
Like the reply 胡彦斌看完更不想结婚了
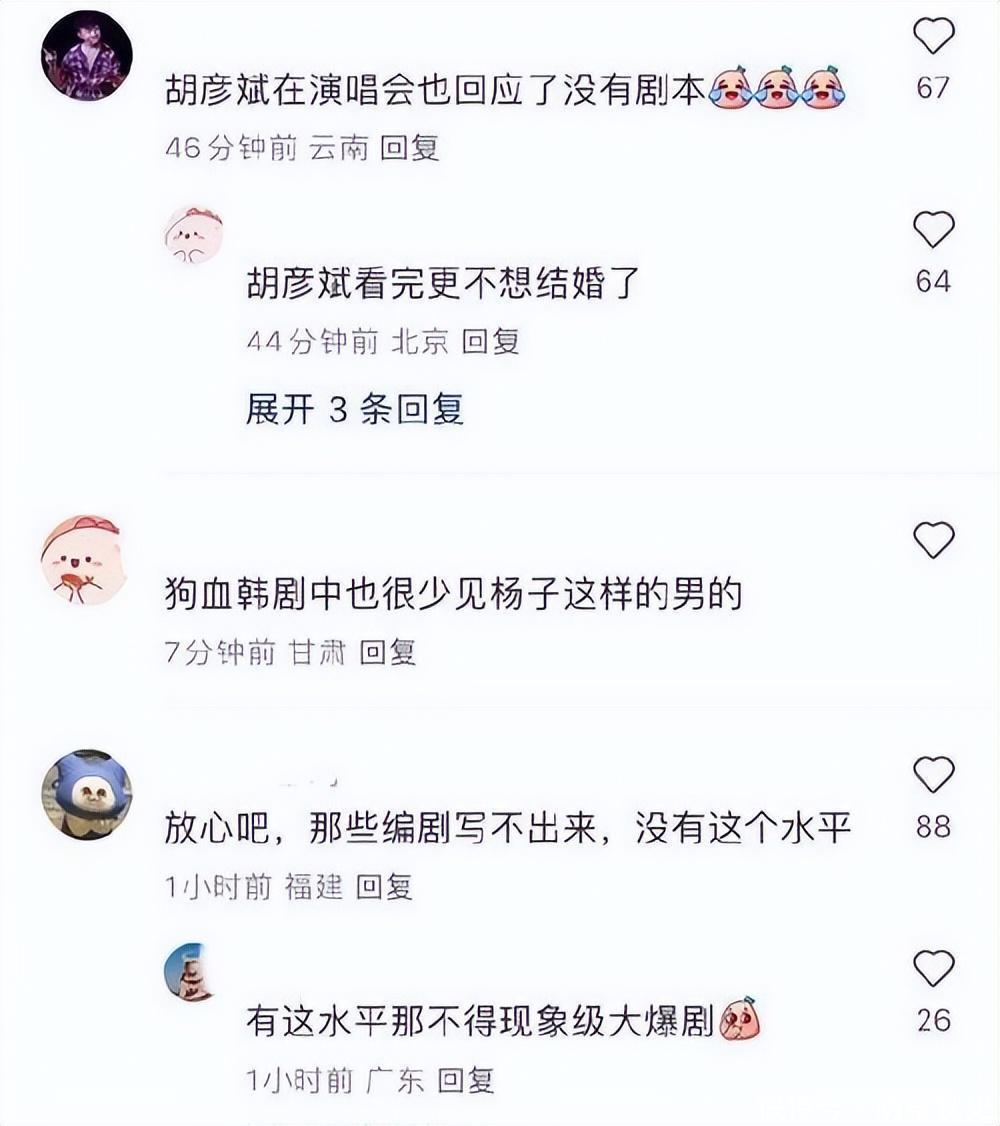coord(933,230)
